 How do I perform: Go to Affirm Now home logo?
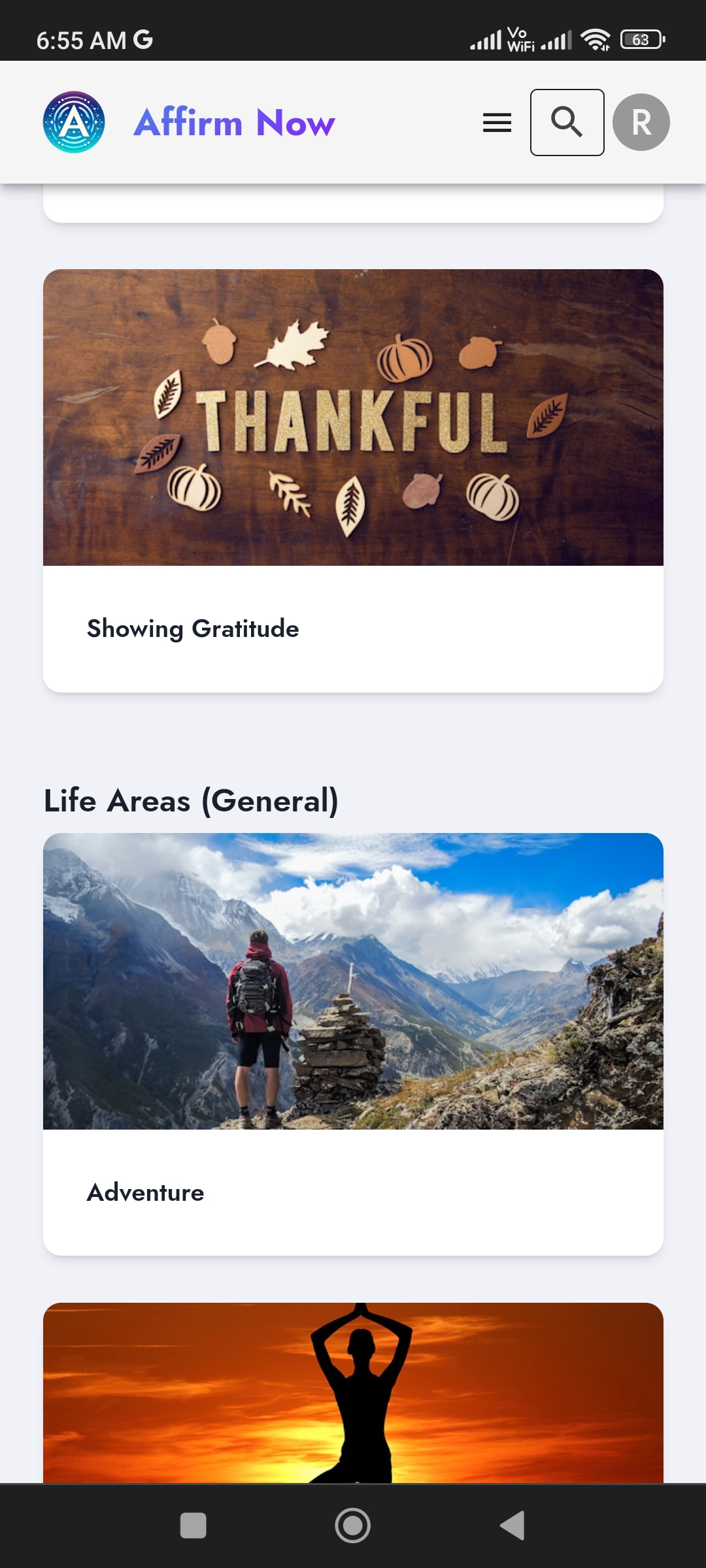[x=74, y=123]
